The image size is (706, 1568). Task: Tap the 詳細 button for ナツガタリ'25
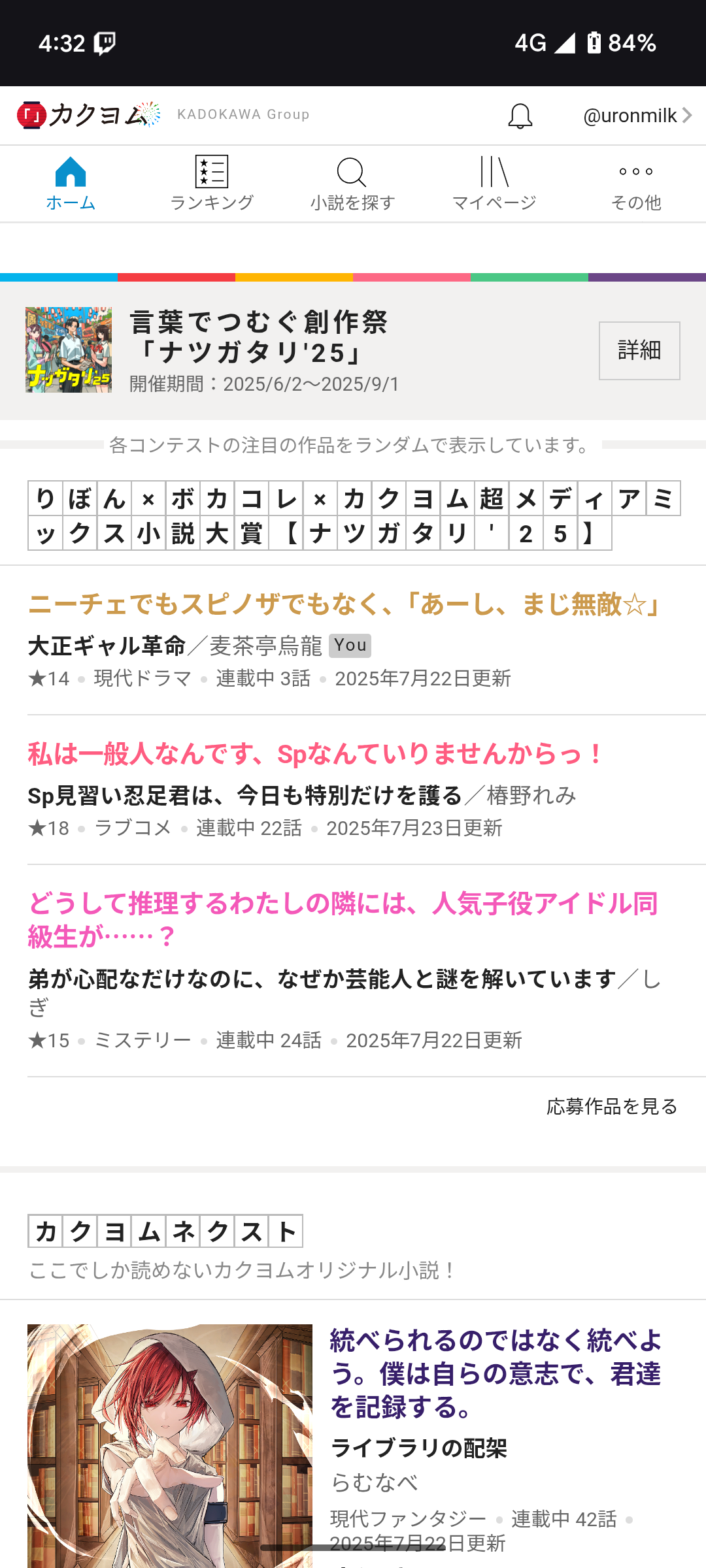tap(639, 350)
